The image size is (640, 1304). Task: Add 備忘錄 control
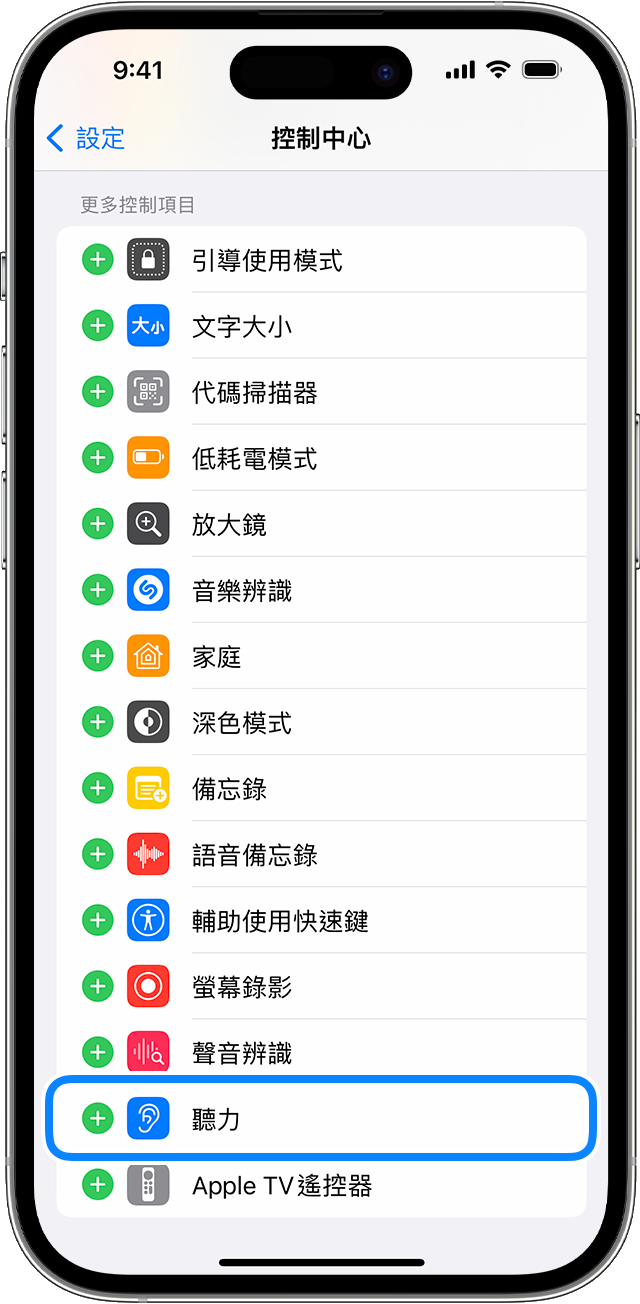tap(97, 789)
